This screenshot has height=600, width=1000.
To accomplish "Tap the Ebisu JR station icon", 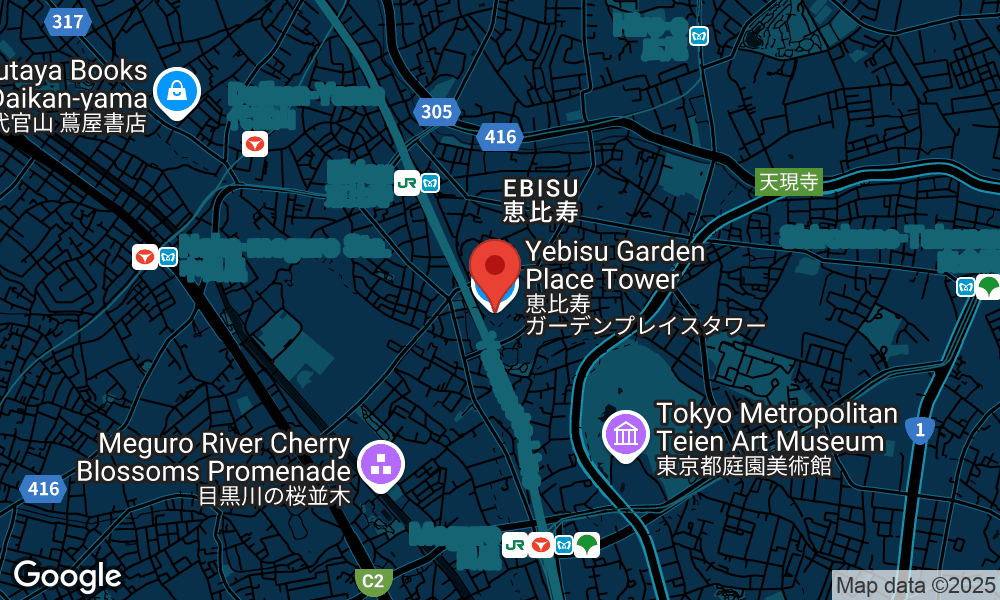I will [x=407, y=182].
